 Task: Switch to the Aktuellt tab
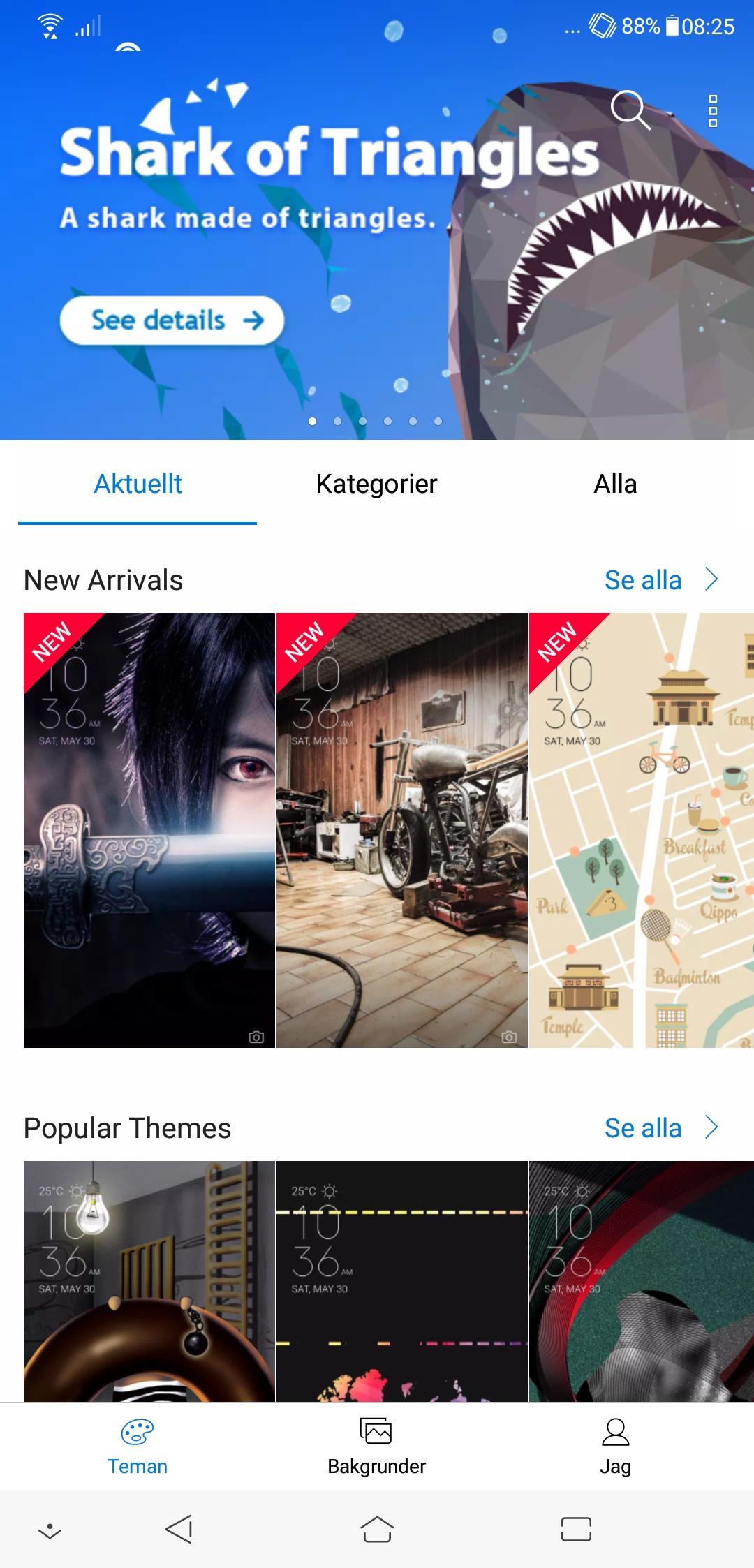pyautogui.click(x=138, y=485)
